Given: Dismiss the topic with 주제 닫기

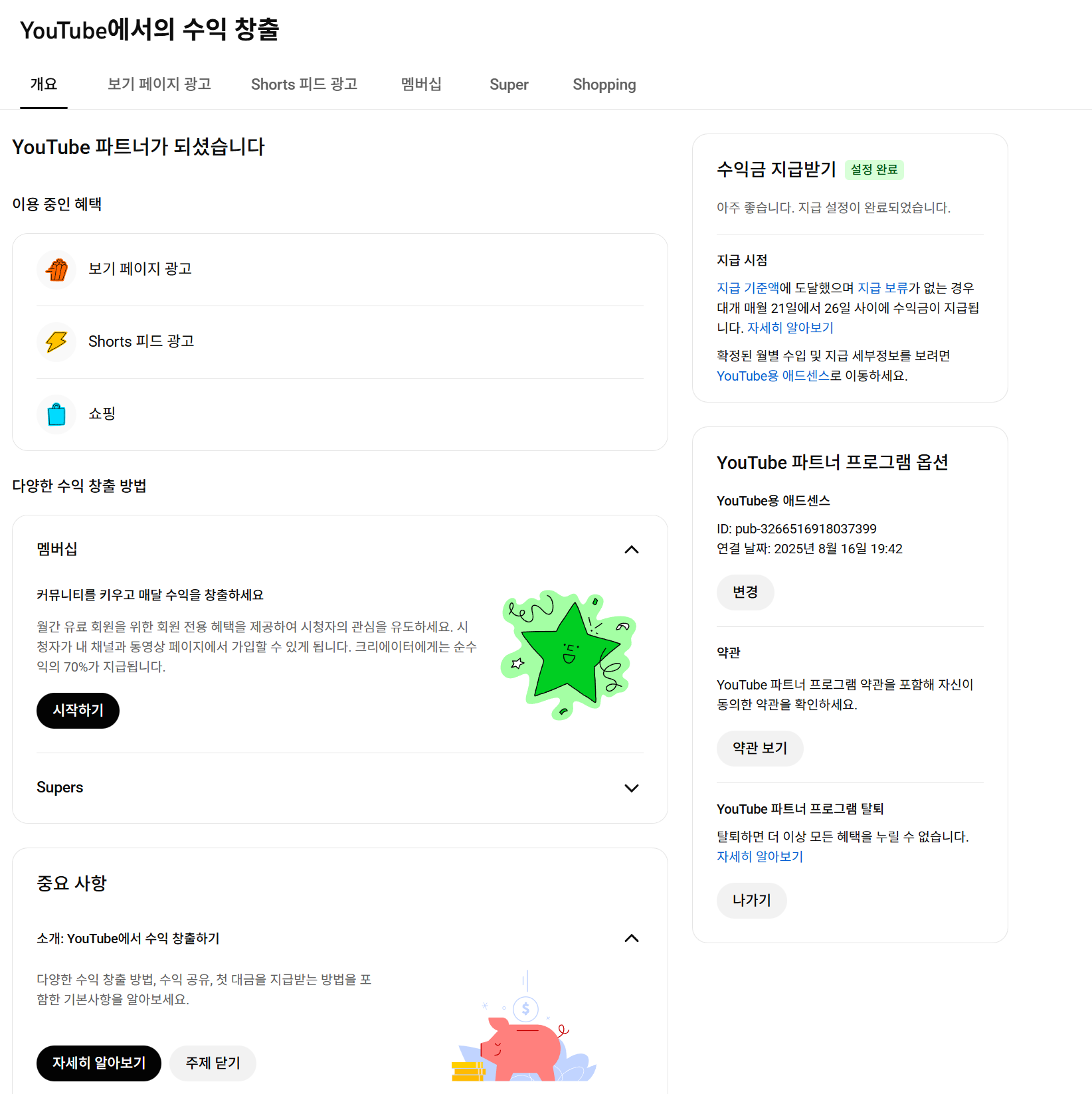Looking at the screenshot, I should (213, 1063).
